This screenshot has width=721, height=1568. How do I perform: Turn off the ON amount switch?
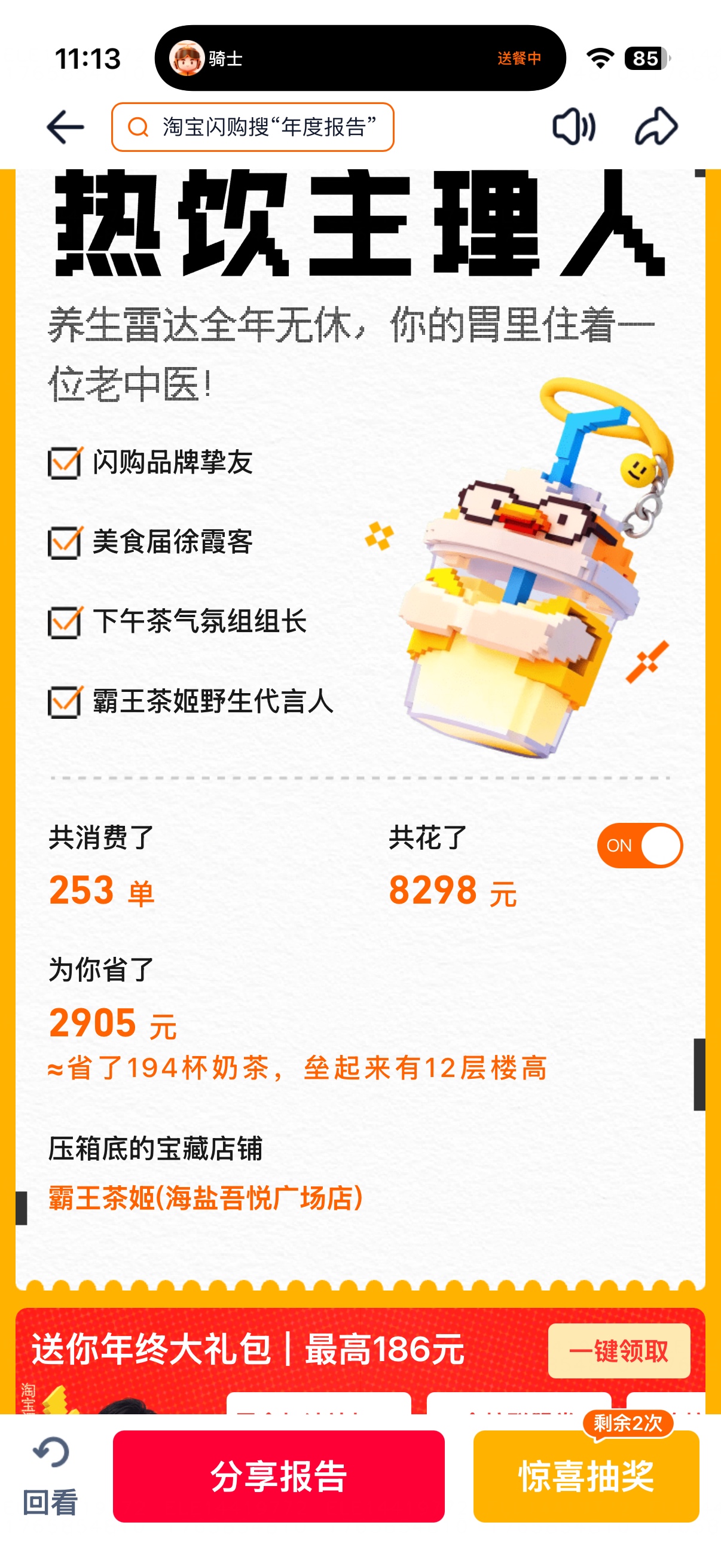coord(640,846)
